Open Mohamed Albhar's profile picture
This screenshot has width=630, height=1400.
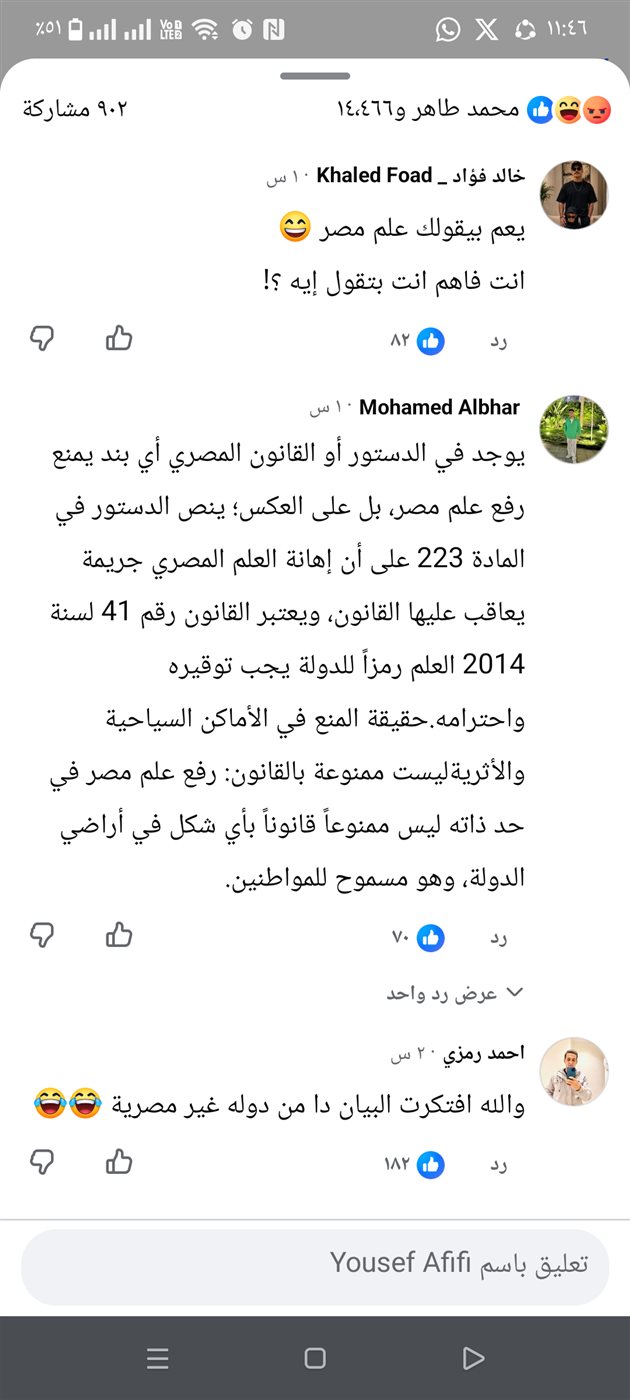click(x=574, y=429)
